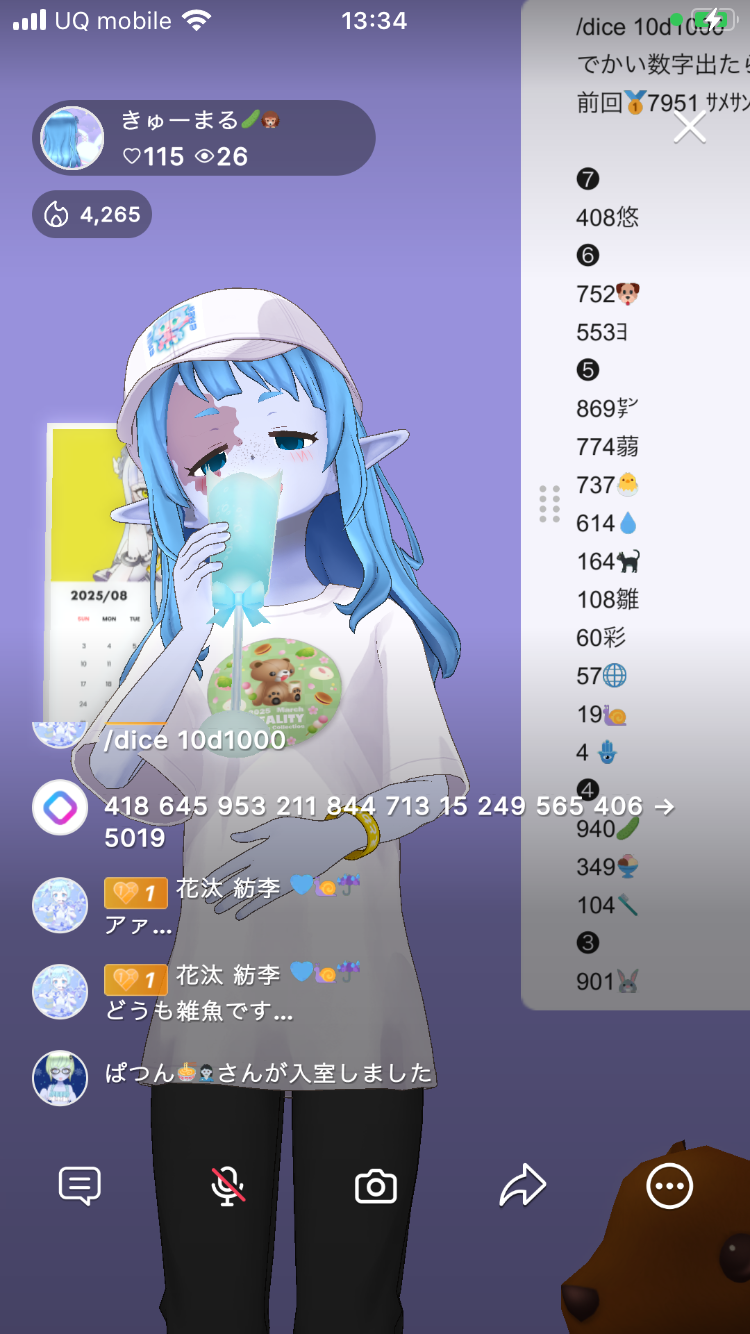Open streamer きゅーまる's profile

(x=72, y=138)
